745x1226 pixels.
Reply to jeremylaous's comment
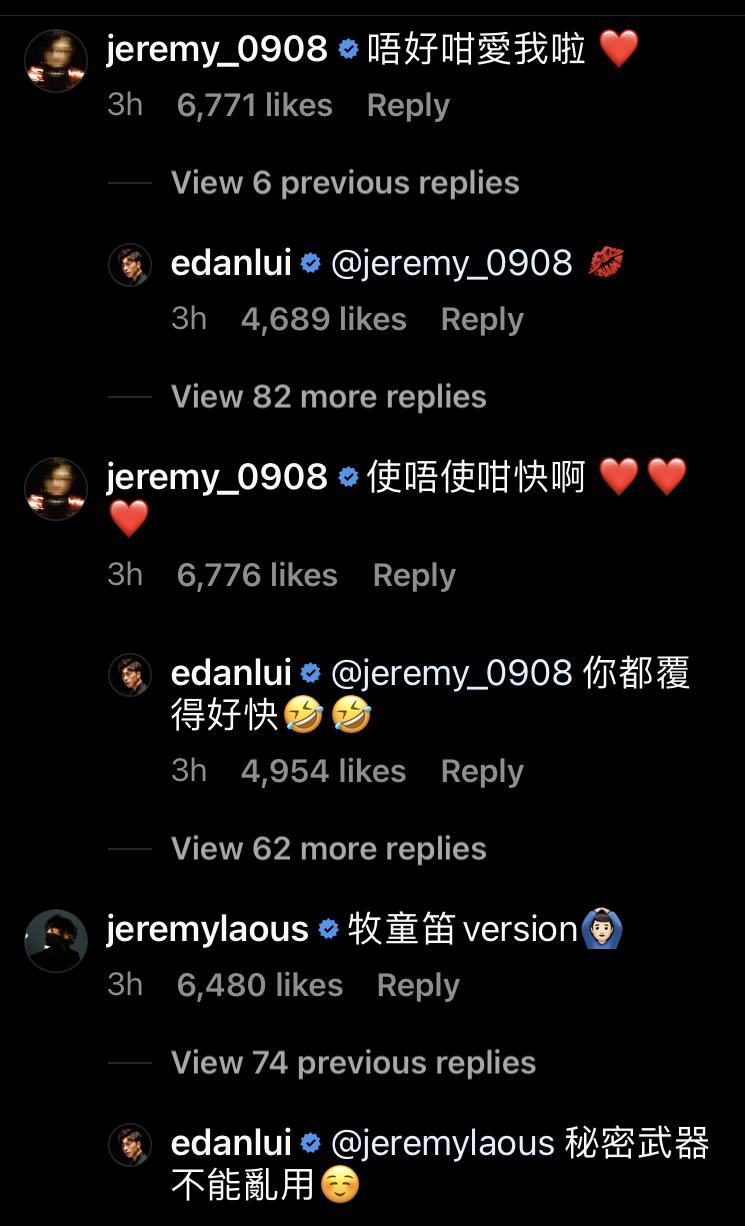418,986
